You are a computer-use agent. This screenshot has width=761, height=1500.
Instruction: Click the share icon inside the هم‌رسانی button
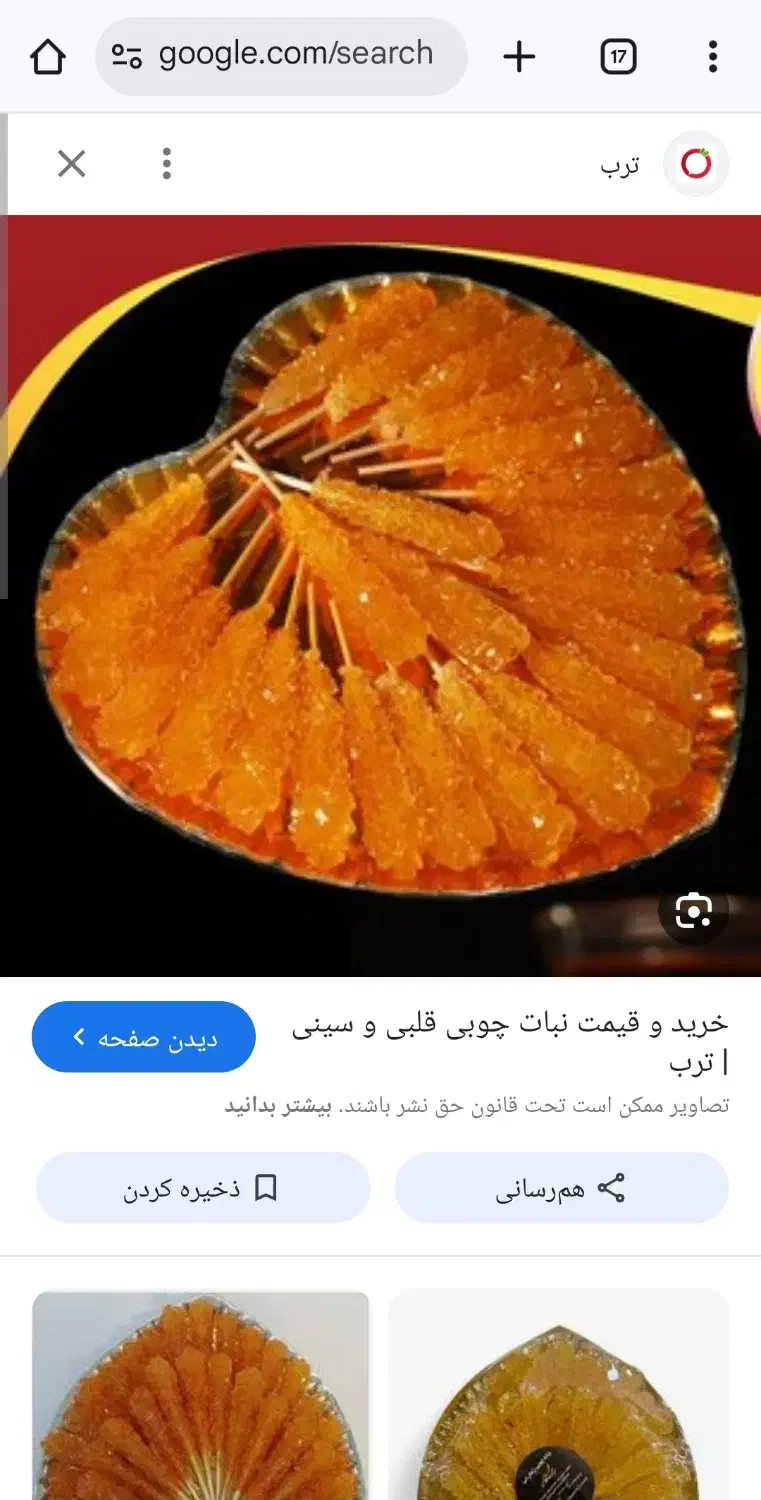pos(611,1187)
